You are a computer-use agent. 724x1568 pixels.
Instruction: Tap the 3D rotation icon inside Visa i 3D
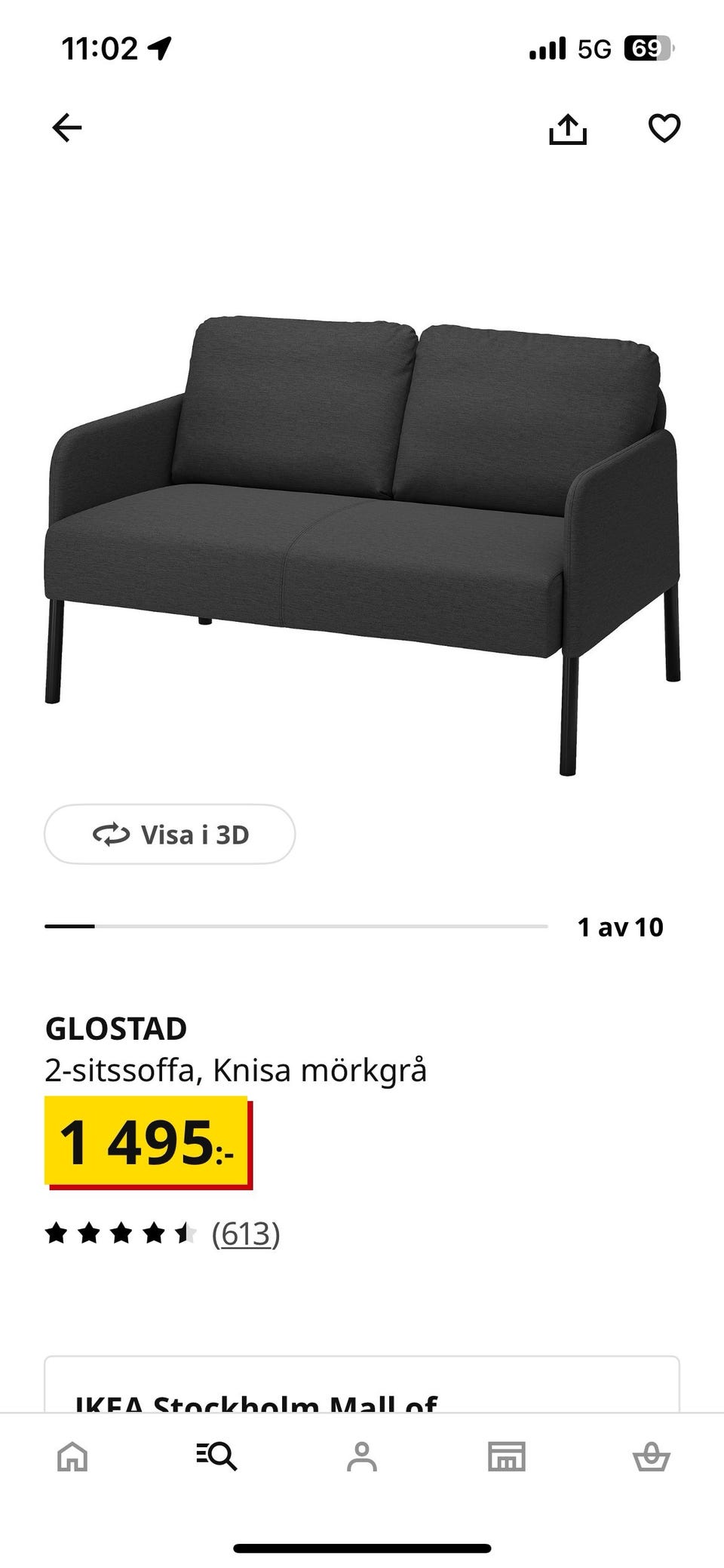[110, 835]
